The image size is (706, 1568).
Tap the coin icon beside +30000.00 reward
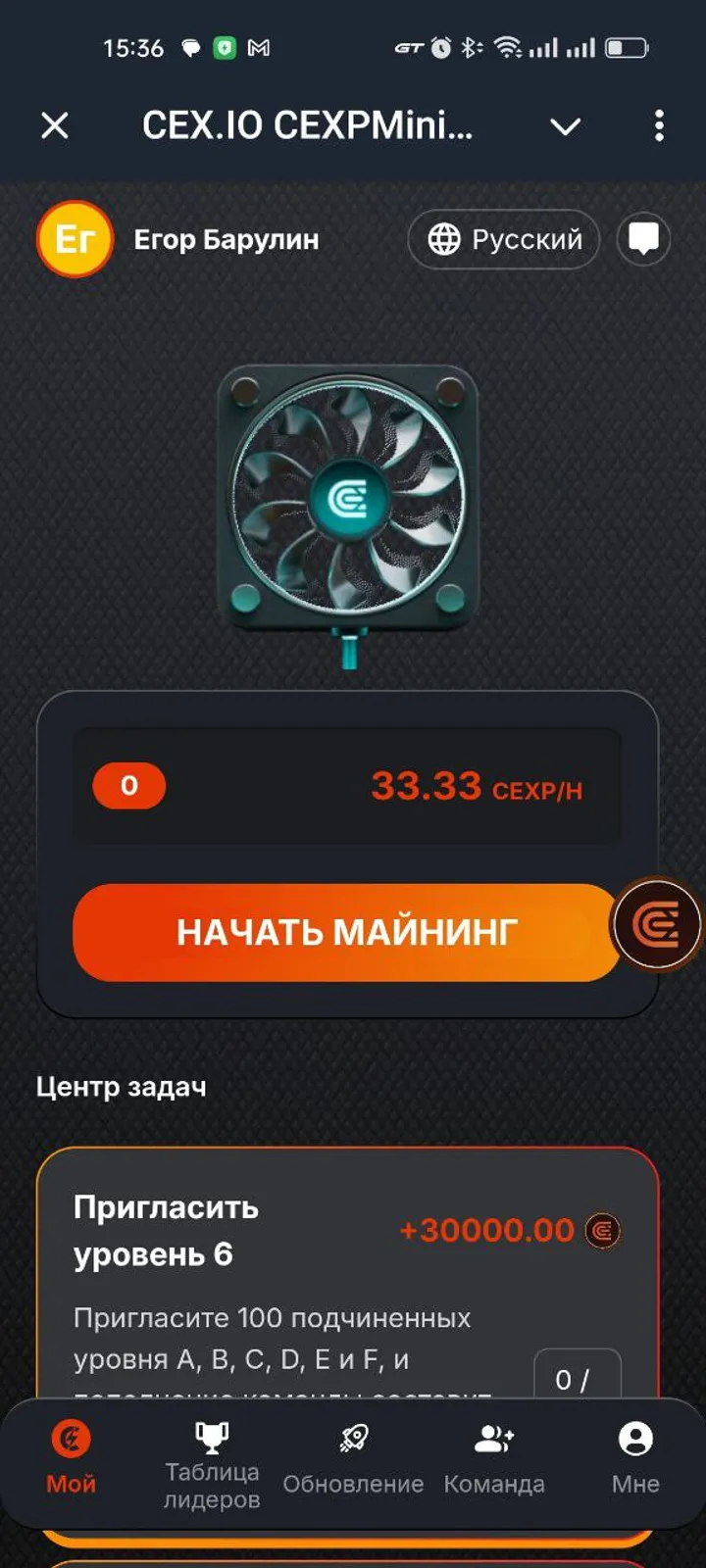(605, 1232)
